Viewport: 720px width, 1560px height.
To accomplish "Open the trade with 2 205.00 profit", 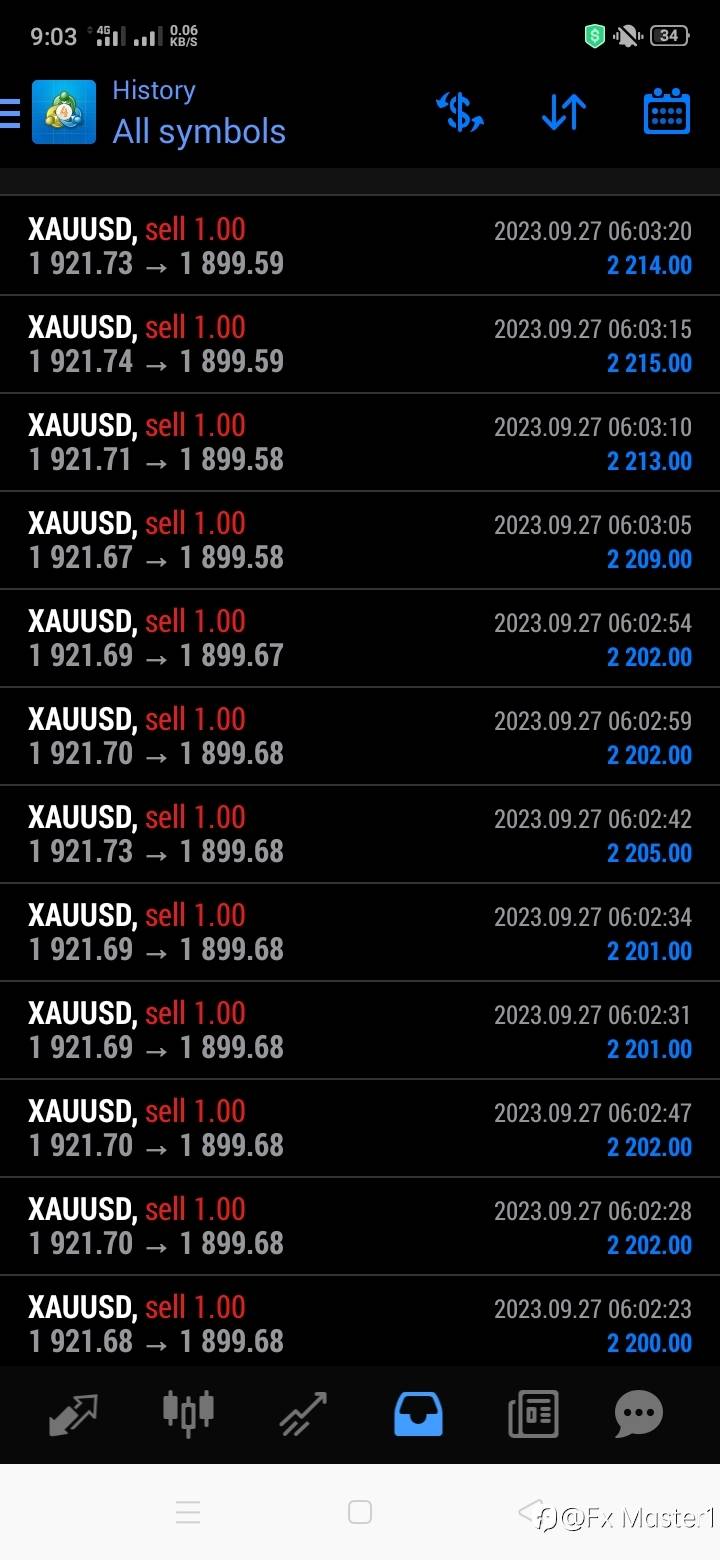I will [x=360, y=834].
